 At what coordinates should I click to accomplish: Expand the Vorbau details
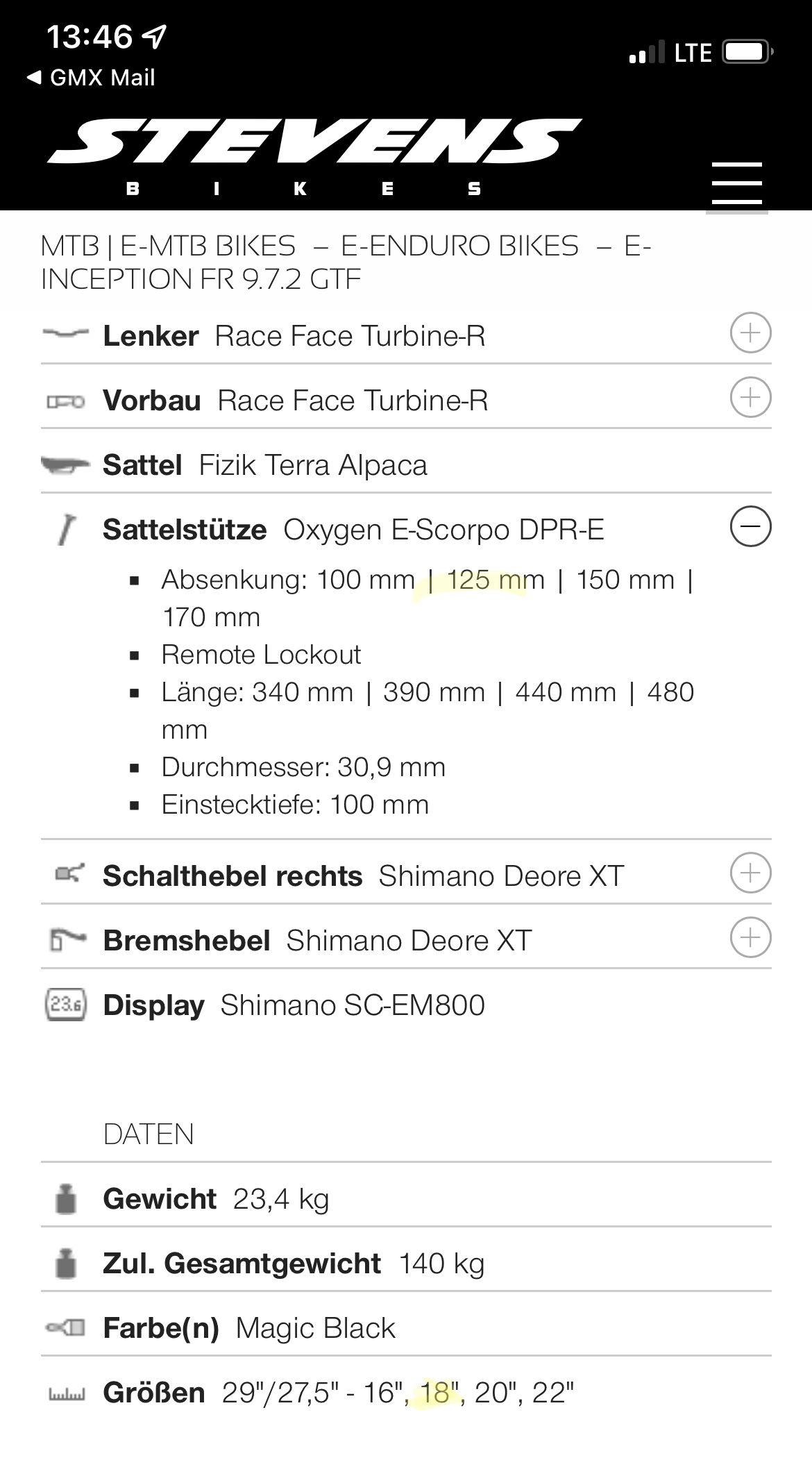click(750, 397)
